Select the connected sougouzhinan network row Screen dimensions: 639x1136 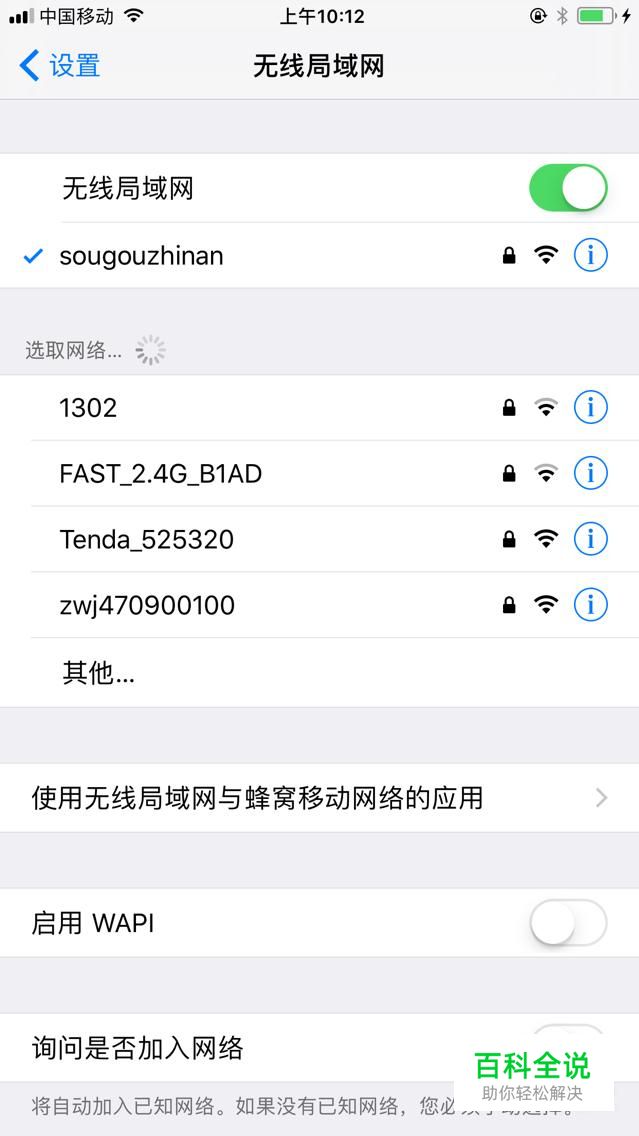320,255
